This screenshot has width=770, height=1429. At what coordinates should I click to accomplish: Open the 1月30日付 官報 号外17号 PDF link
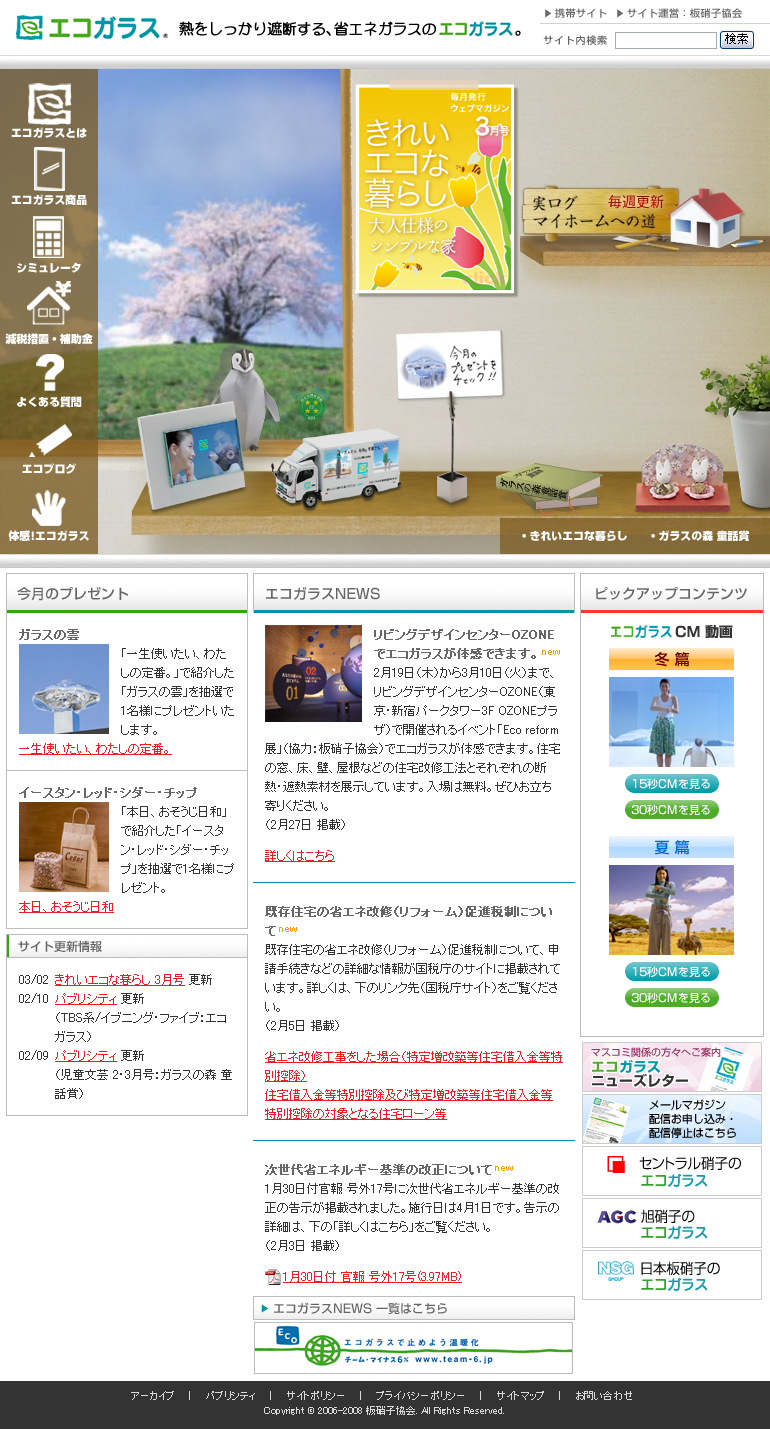click(371, 1277)
